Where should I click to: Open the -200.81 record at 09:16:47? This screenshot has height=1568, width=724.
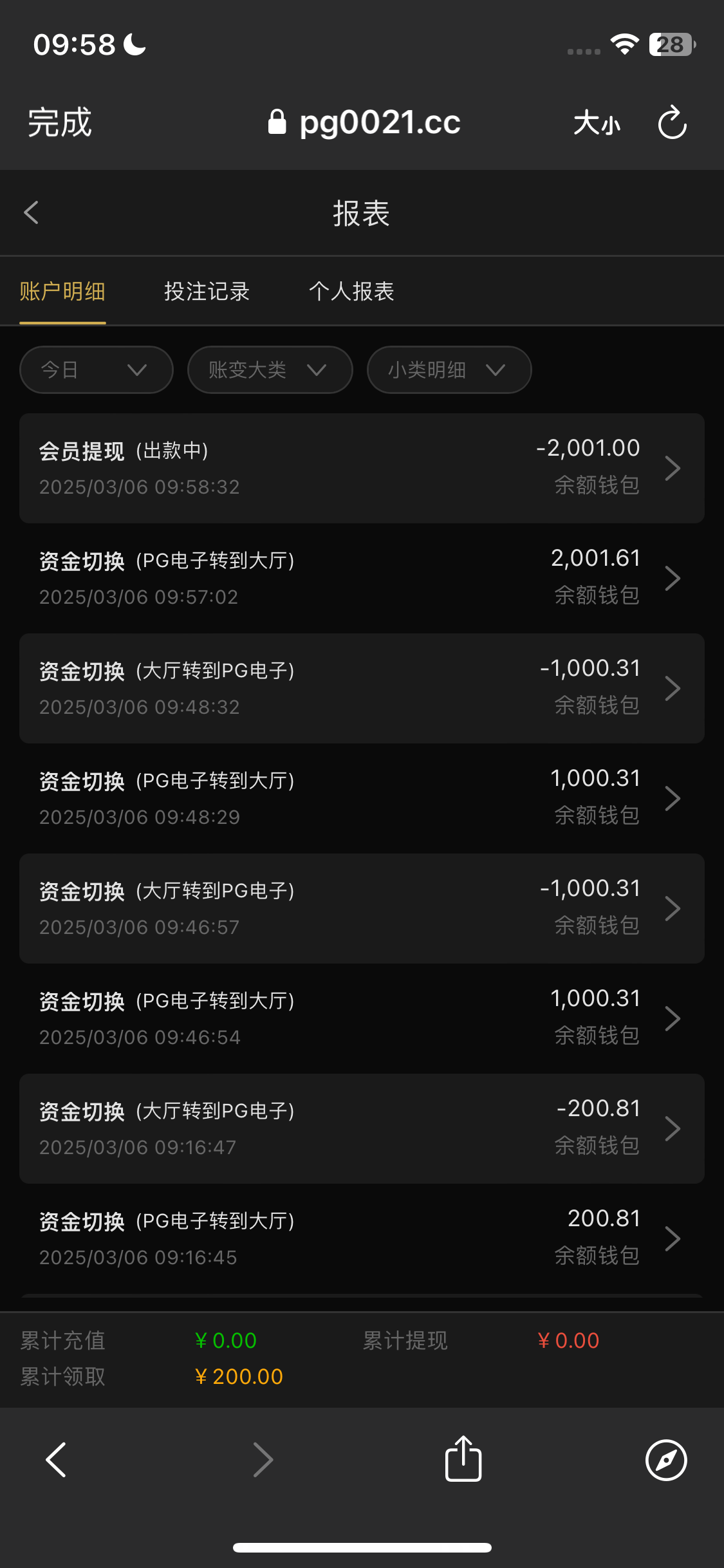coord(362,1128)
